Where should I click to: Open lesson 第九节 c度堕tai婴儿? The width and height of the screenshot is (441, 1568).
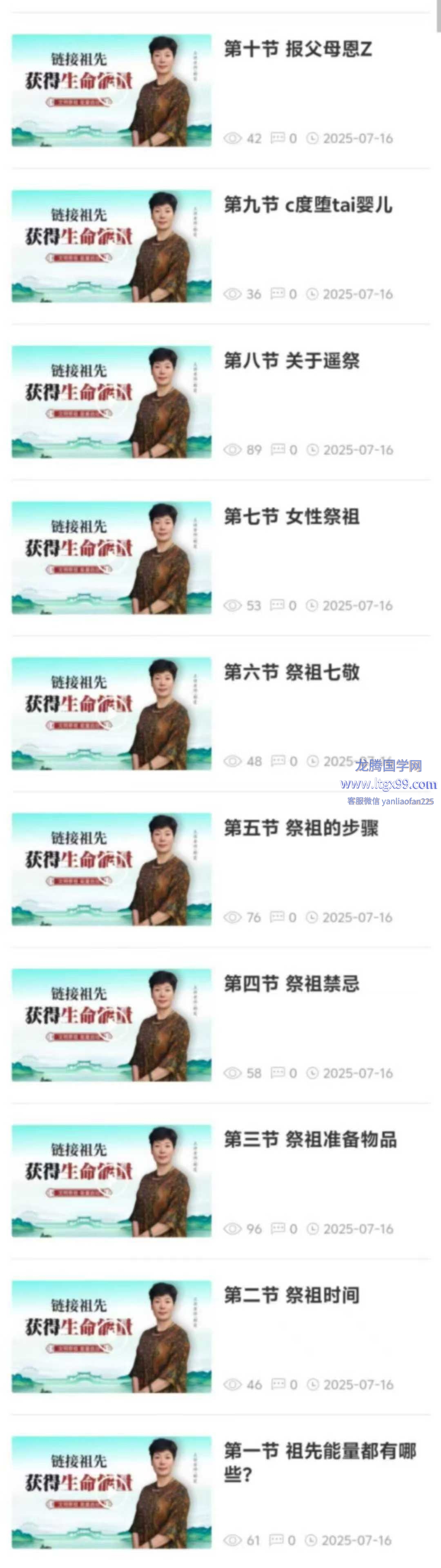308,205
